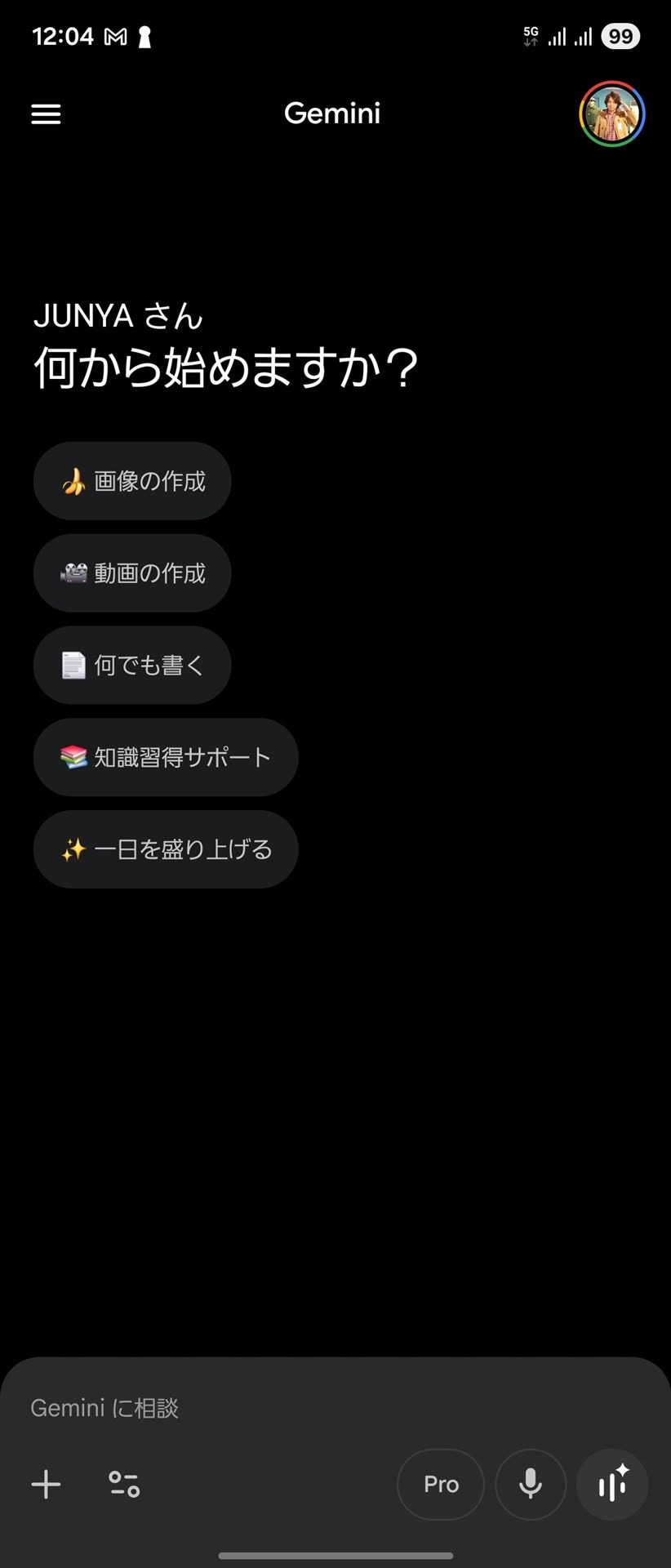Open the Pro model selector
671x1568 pixels.
pos(441,1484)
